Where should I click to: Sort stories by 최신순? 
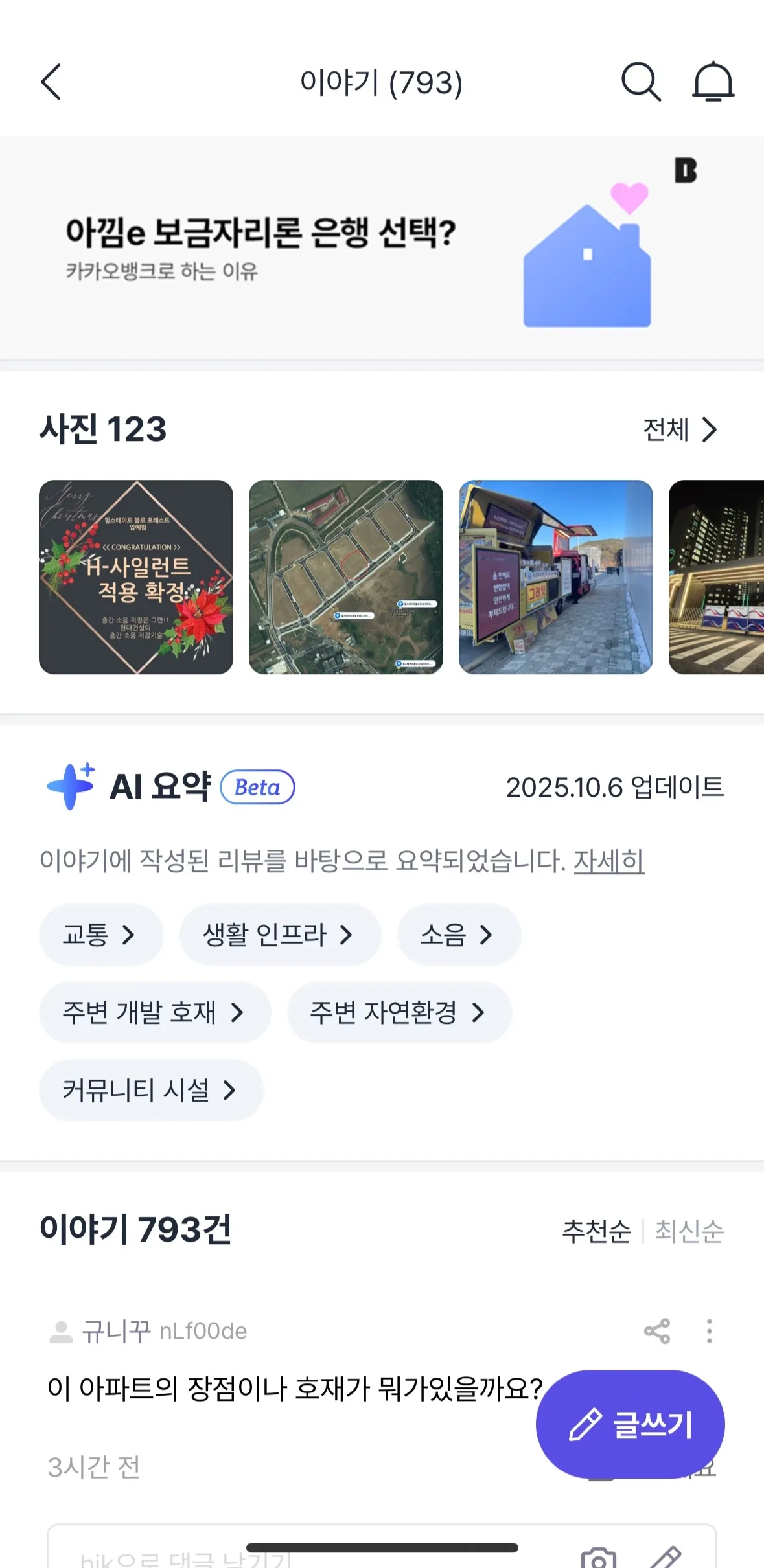689,1231
